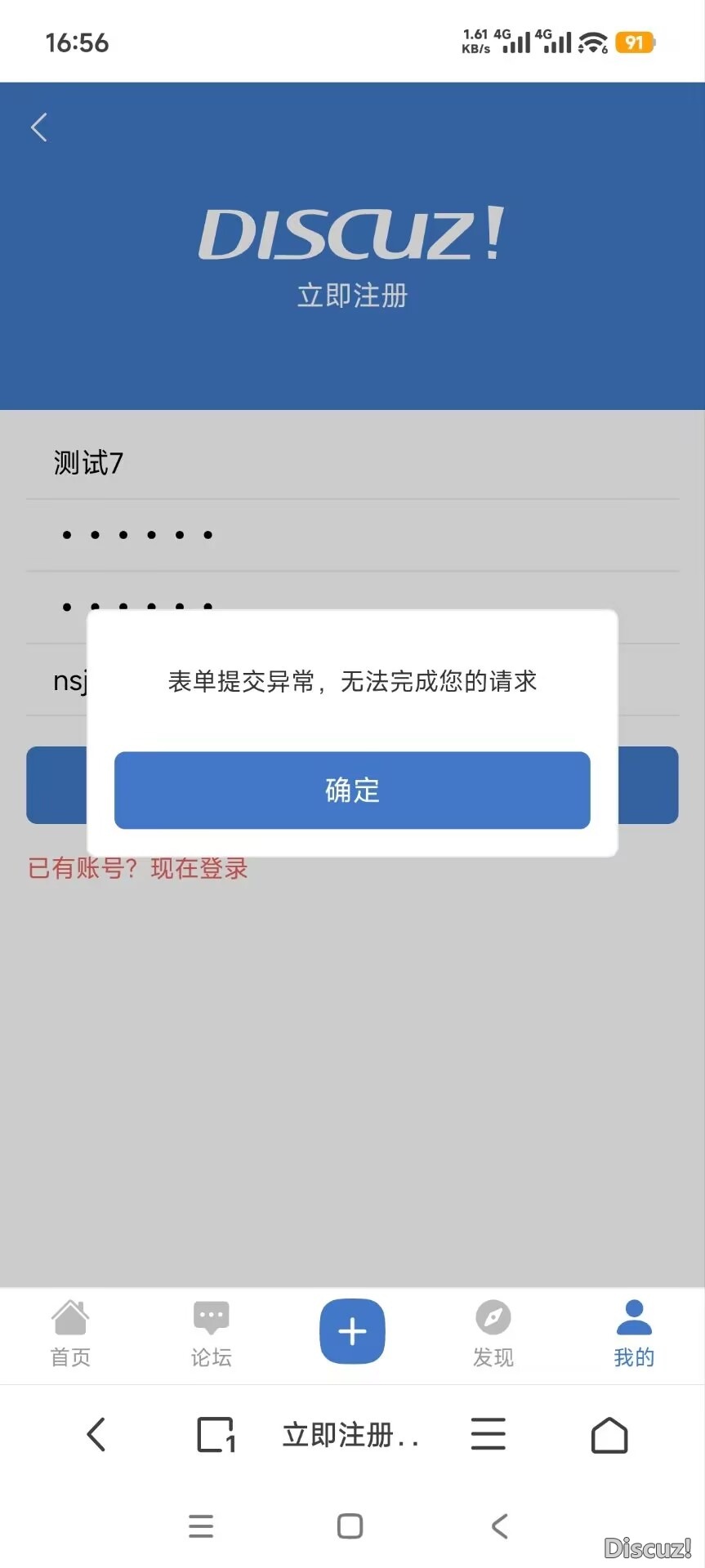Tap the browser back arrow
The height and width of the screenshot is (1568, 705).
pyautogui.click(x=96, y=1434)
